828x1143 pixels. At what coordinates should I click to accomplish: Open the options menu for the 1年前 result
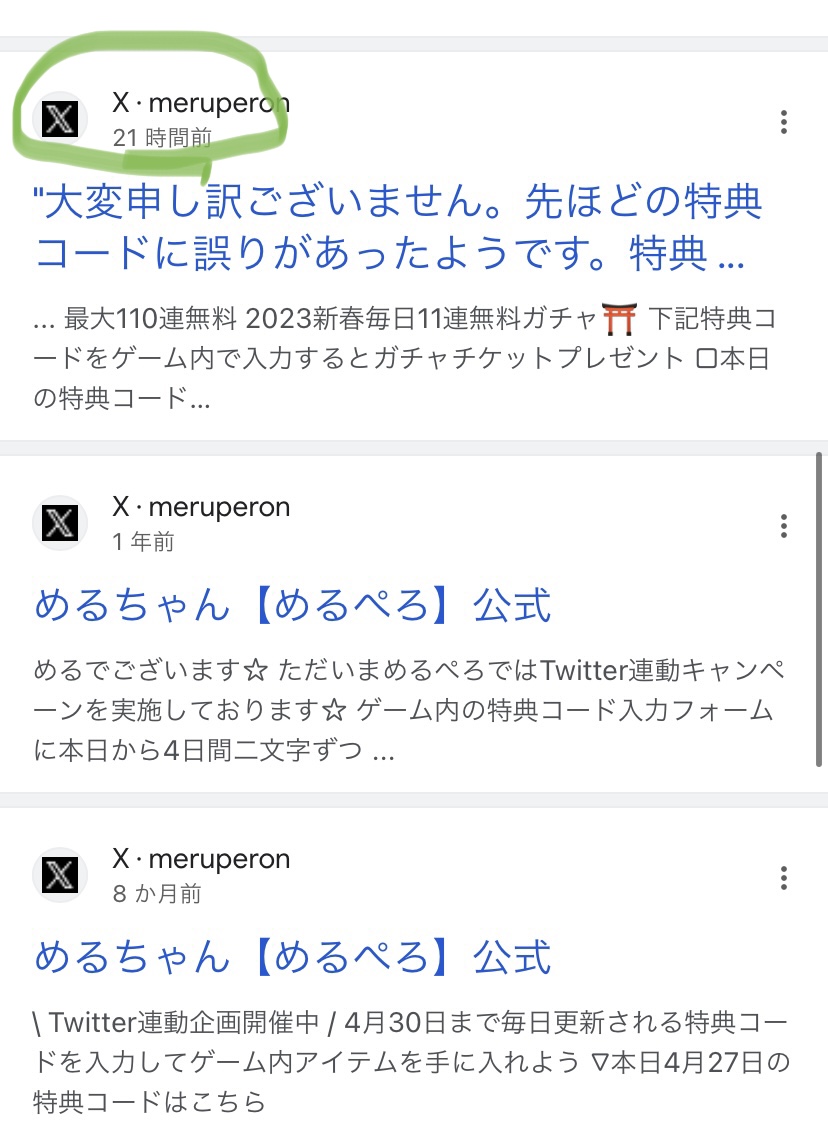[784, 526]
